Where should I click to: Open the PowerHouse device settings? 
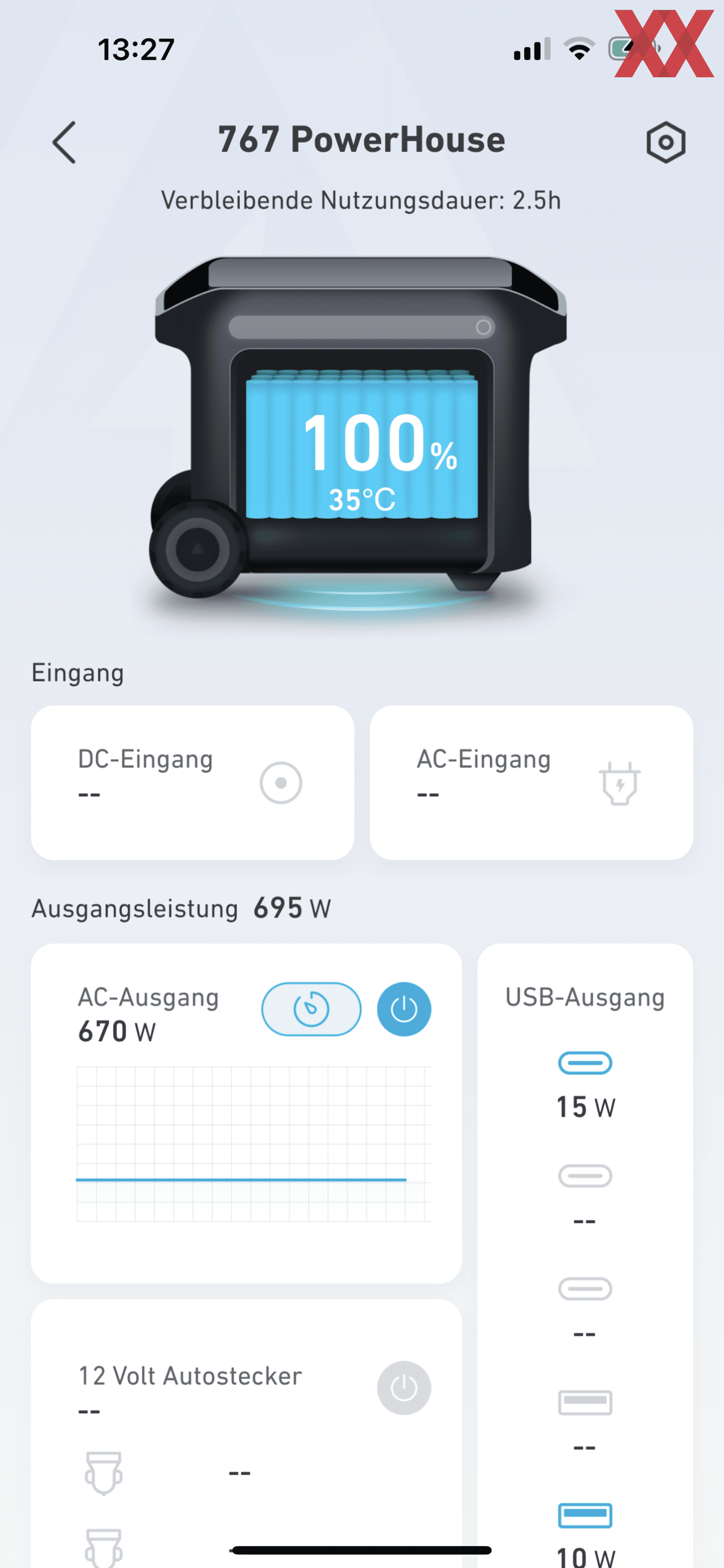click(x=666, y=142)
